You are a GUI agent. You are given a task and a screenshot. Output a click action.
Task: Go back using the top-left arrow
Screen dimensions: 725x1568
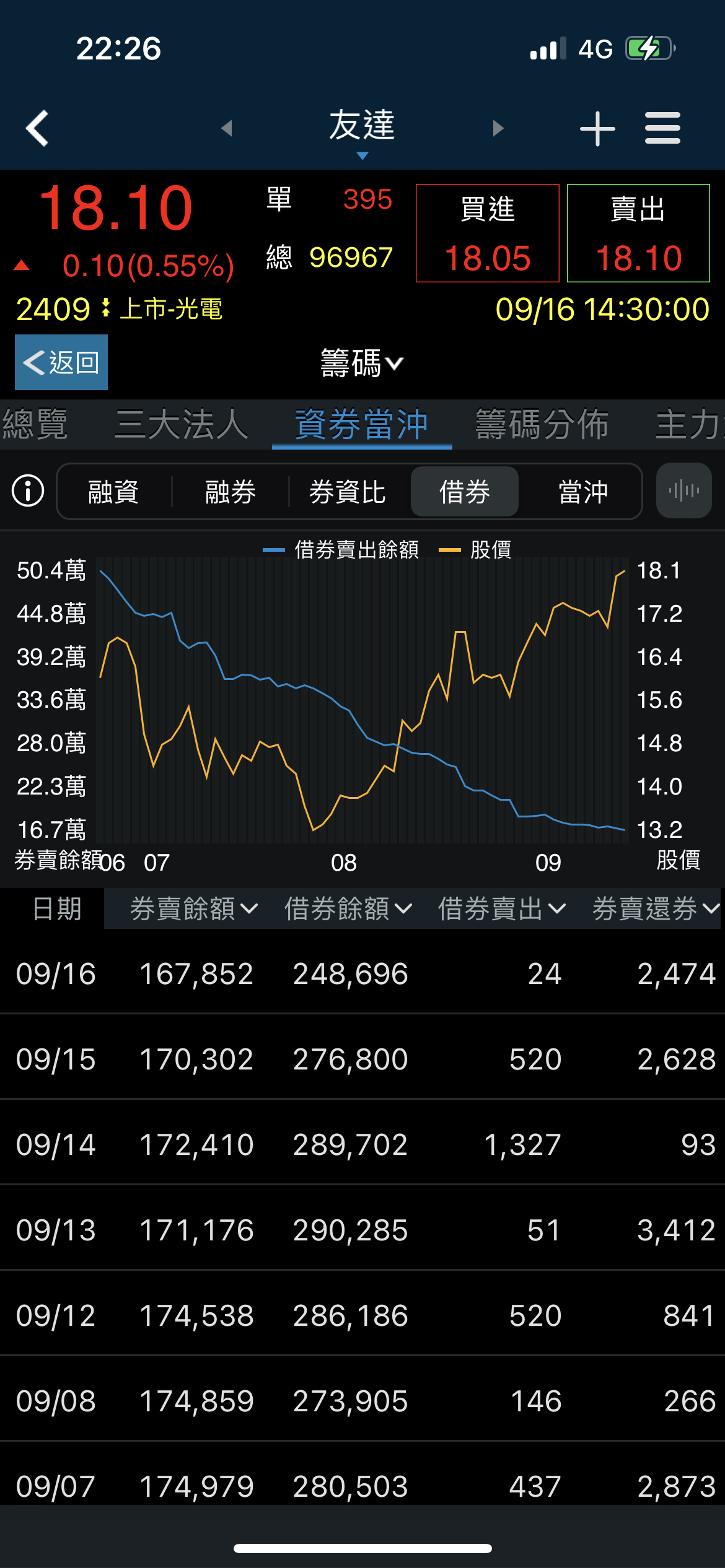pyautogui.click(x=37, y=128)
